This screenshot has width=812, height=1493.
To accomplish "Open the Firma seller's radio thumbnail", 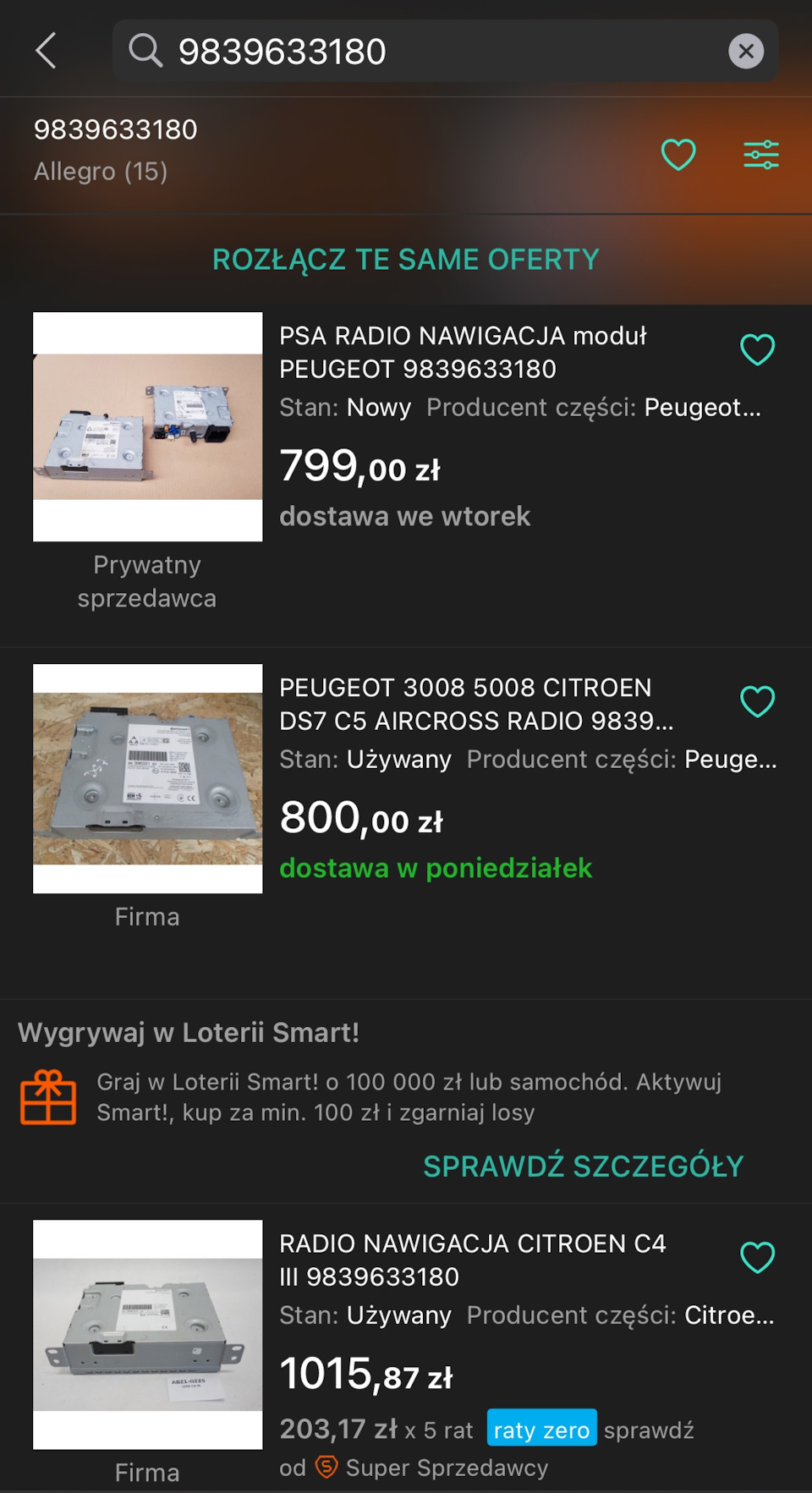I will point(147,778).
